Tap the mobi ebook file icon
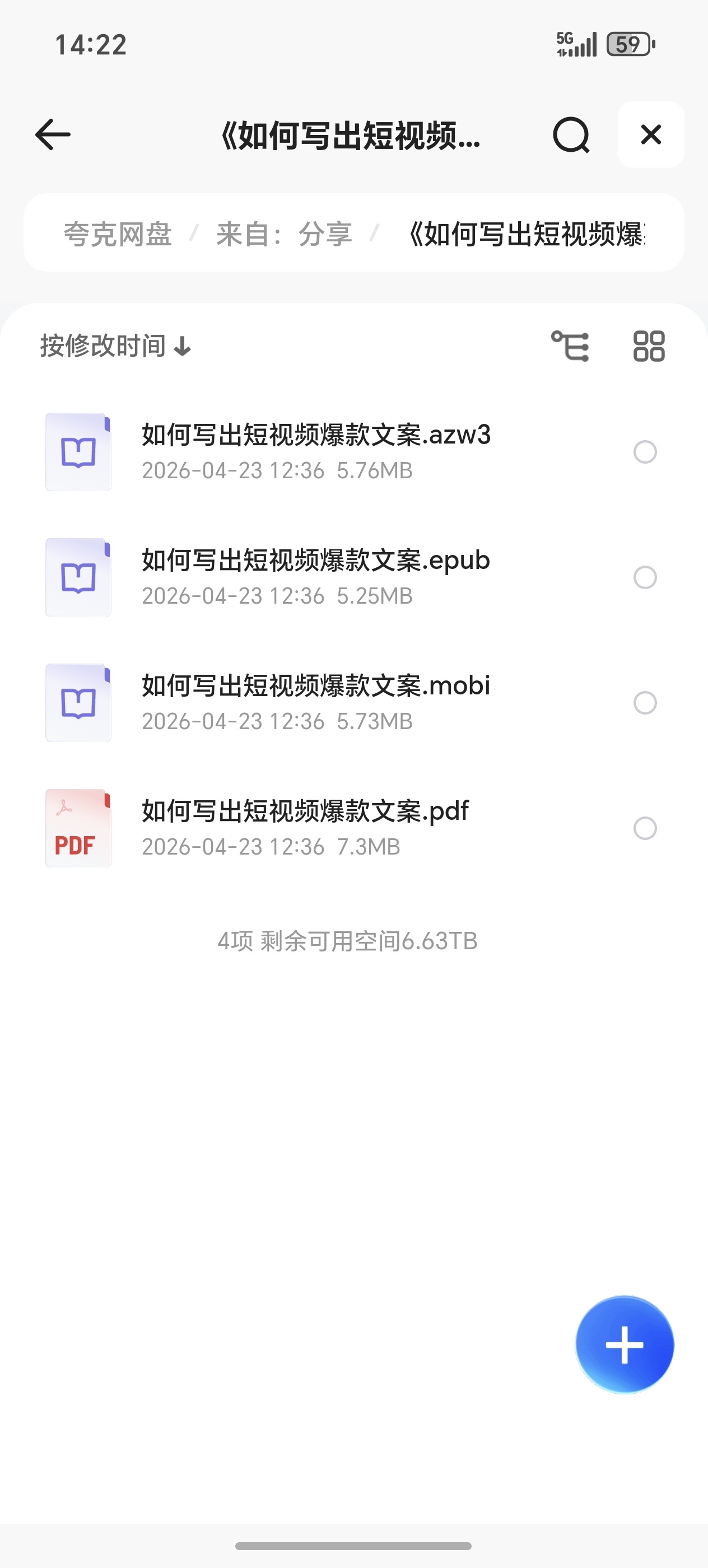The height and width of the screenshot is (1568, 708). [78, 702]
